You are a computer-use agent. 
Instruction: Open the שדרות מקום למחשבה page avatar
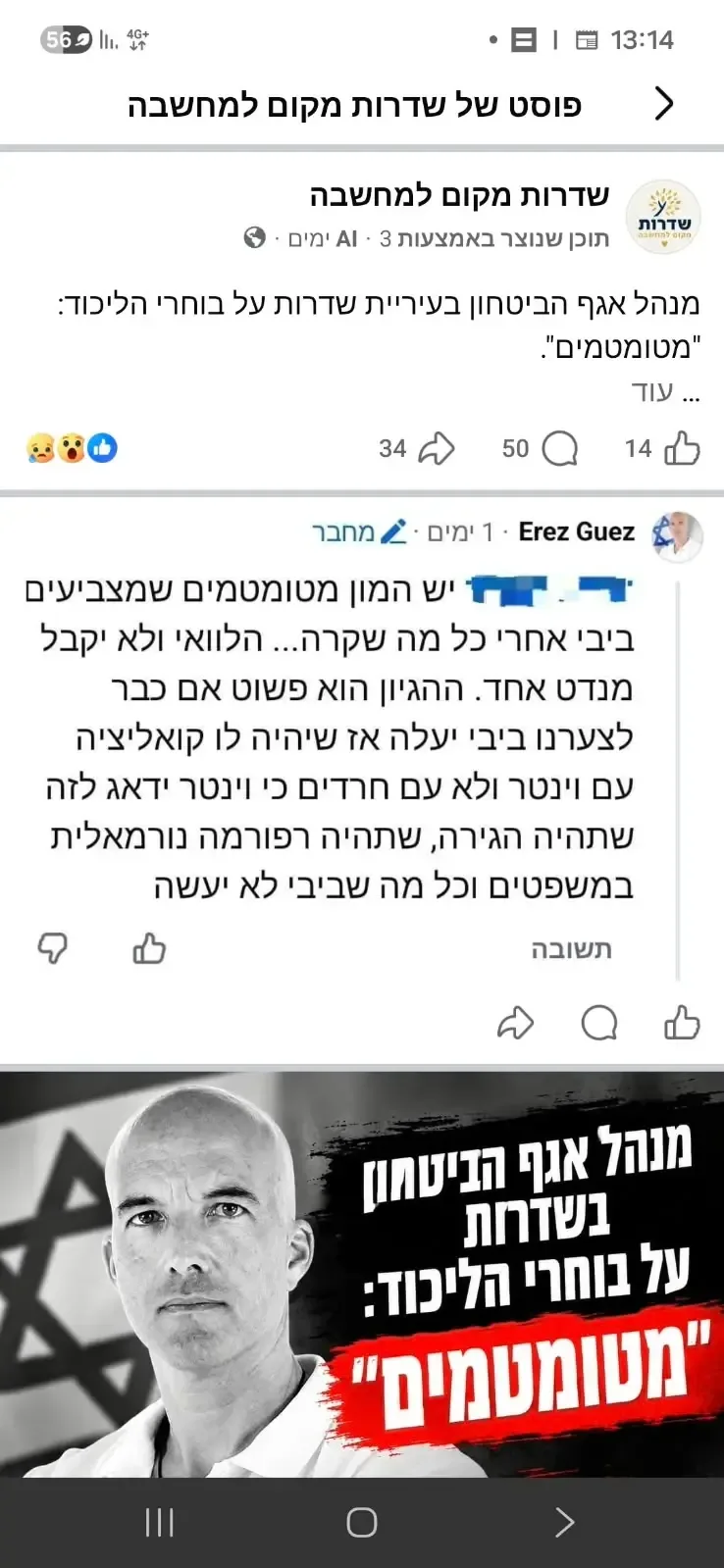[663, 217]
